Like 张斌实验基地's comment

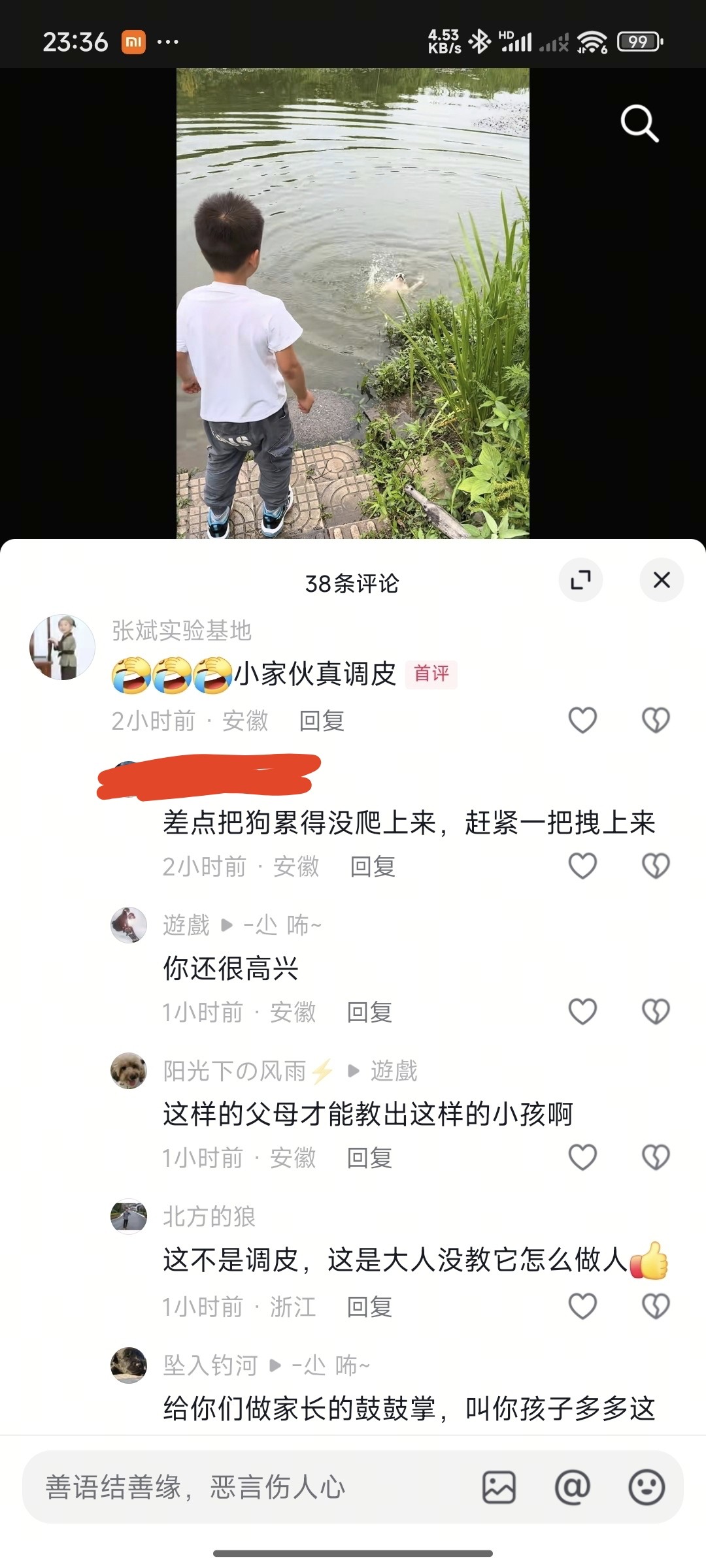coord(582,721)
